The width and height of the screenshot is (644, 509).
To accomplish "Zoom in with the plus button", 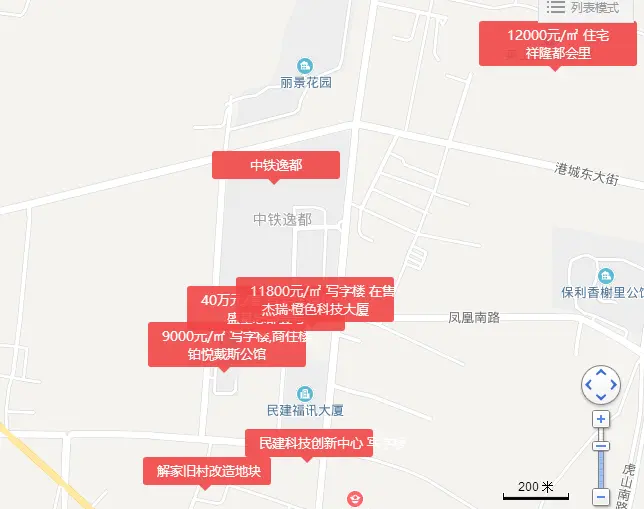I will tap(601, 419).
